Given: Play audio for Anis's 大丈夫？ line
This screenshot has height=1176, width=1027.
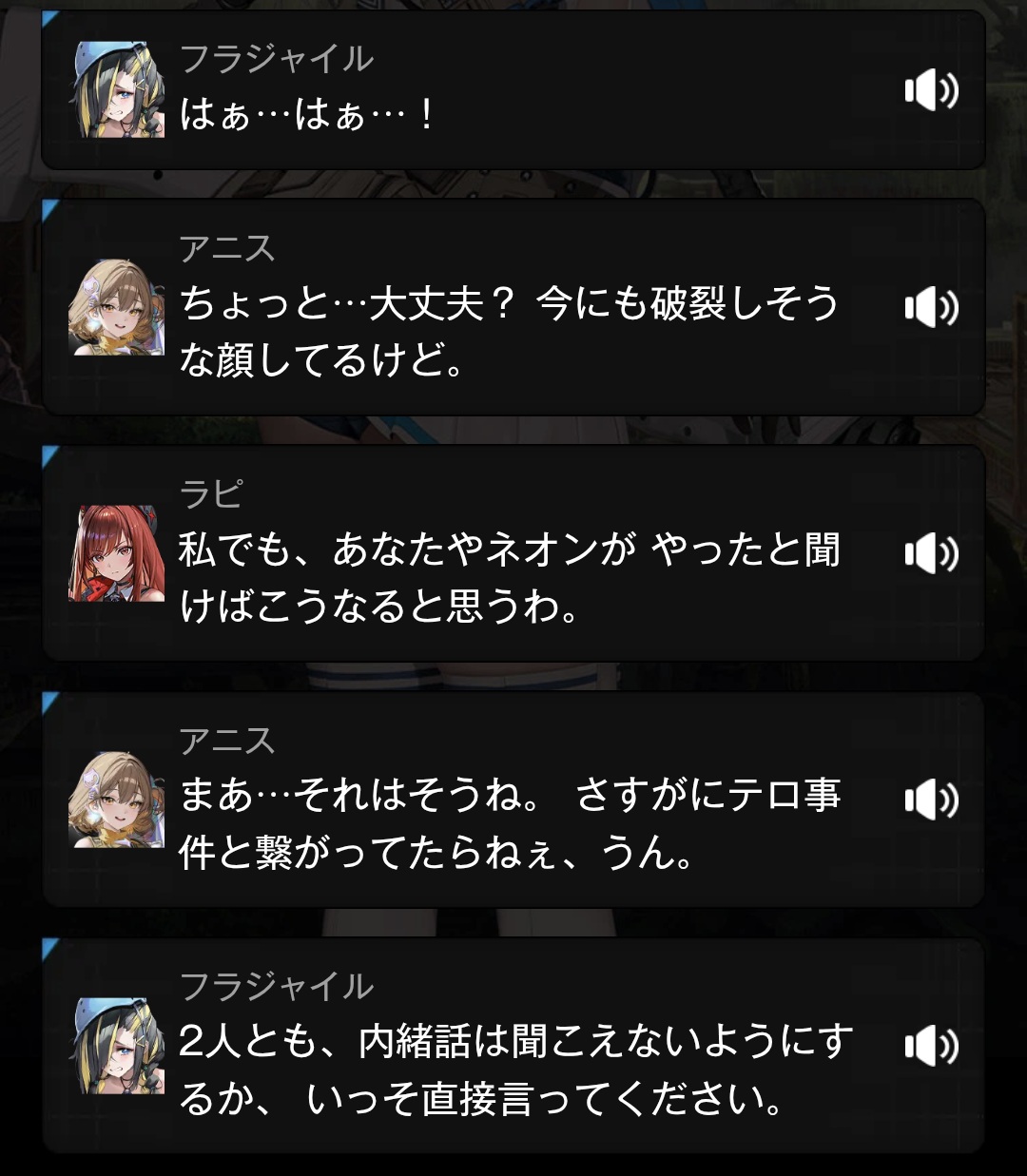Looking at the screenshot, I should tap(930, 308).
